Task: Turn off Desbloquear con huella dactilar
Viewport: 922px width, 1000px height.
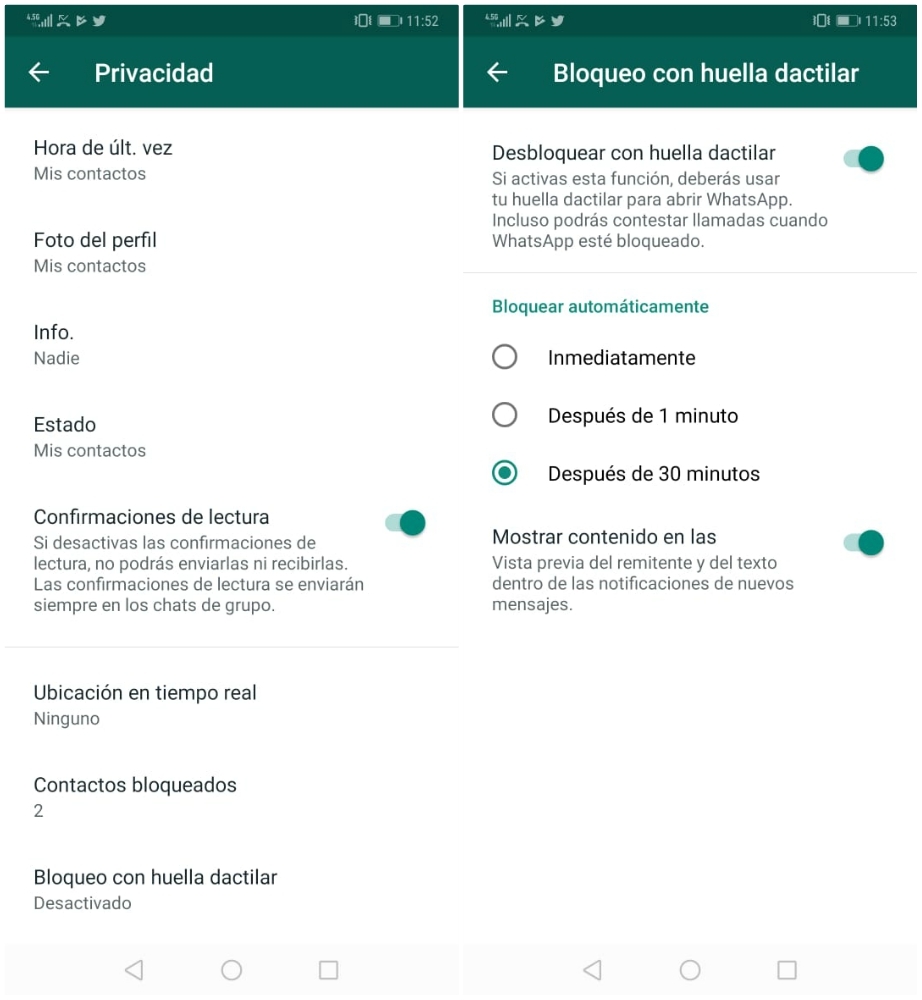Action: tap(864, 158)
